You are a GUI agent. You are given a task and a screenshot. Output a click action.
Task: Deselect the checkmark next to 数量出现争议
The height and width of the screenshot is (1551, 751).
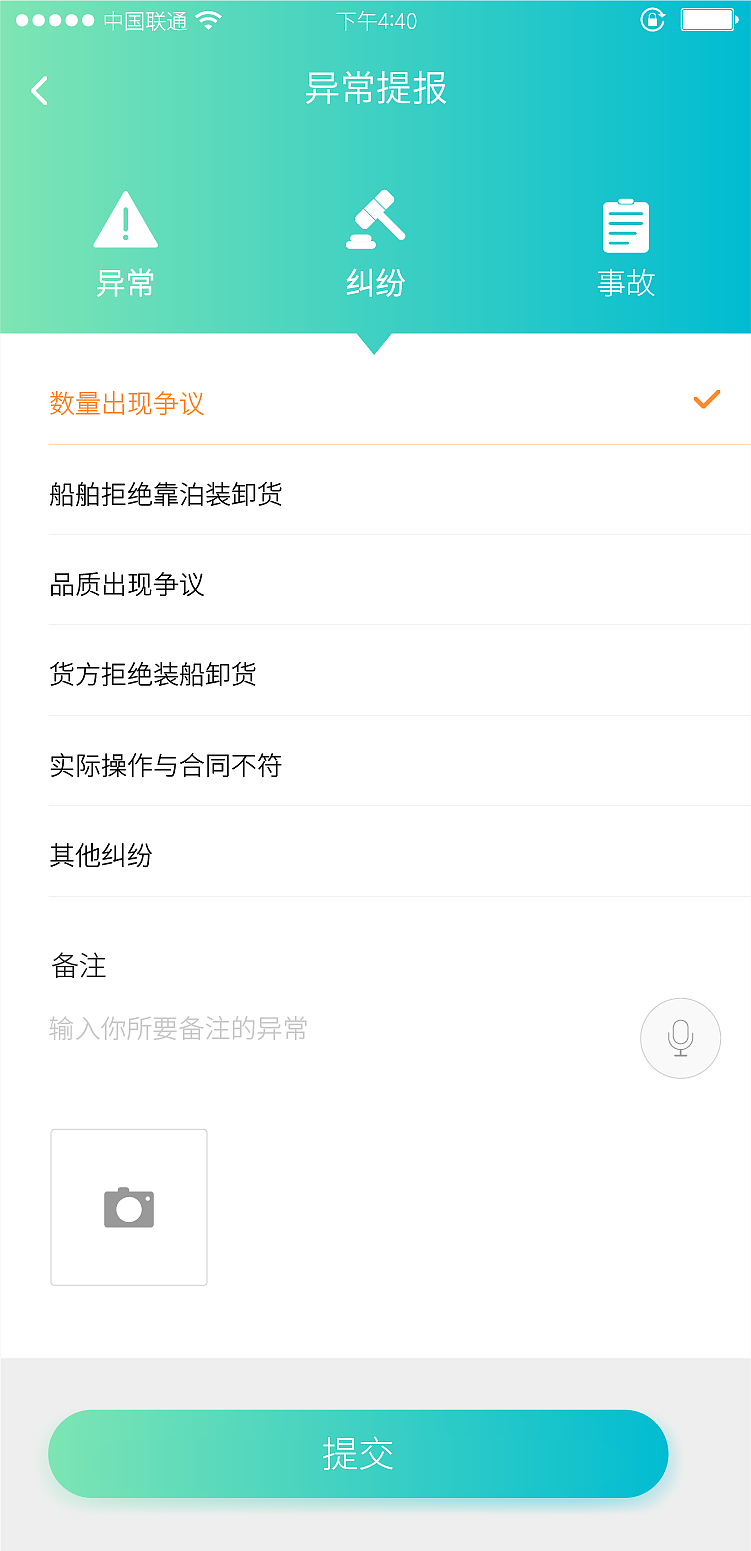click(706, 398)
